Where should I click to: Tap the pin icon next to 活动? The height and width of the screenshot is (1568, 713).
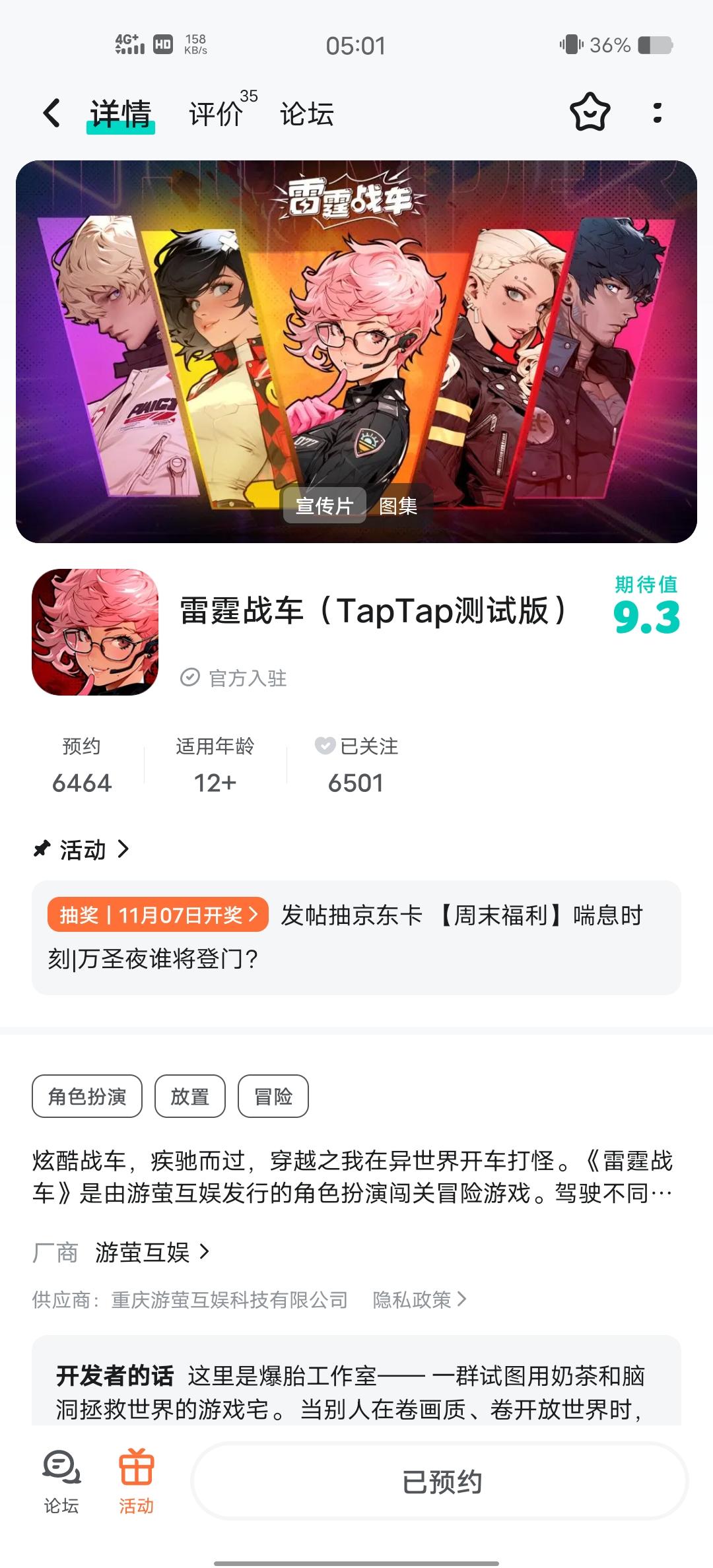(x=42, y=849)
